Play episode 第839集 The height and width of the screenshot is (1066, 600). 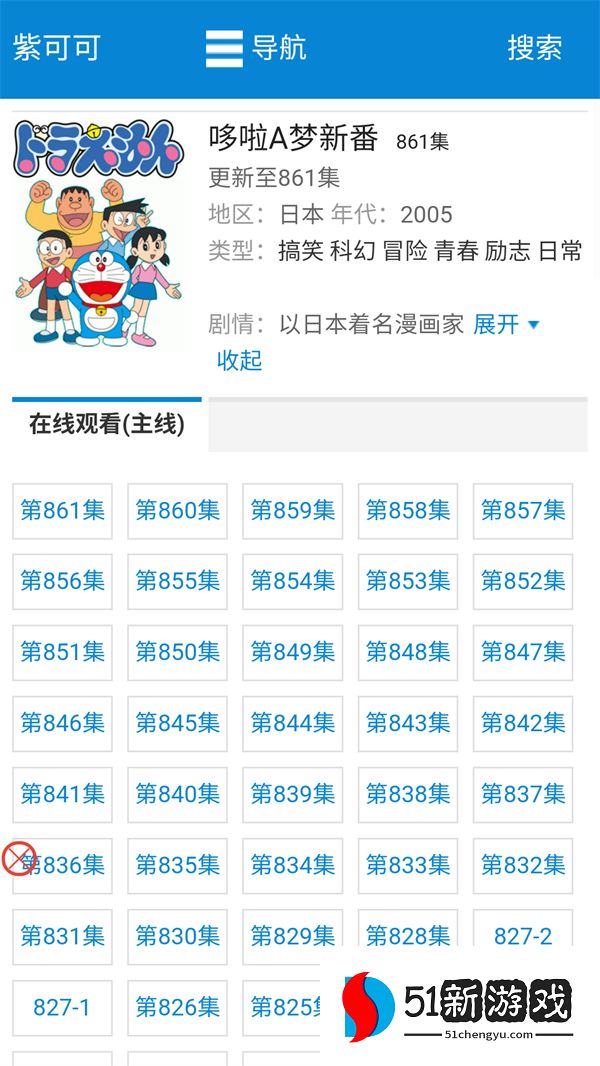click(292, 794)
